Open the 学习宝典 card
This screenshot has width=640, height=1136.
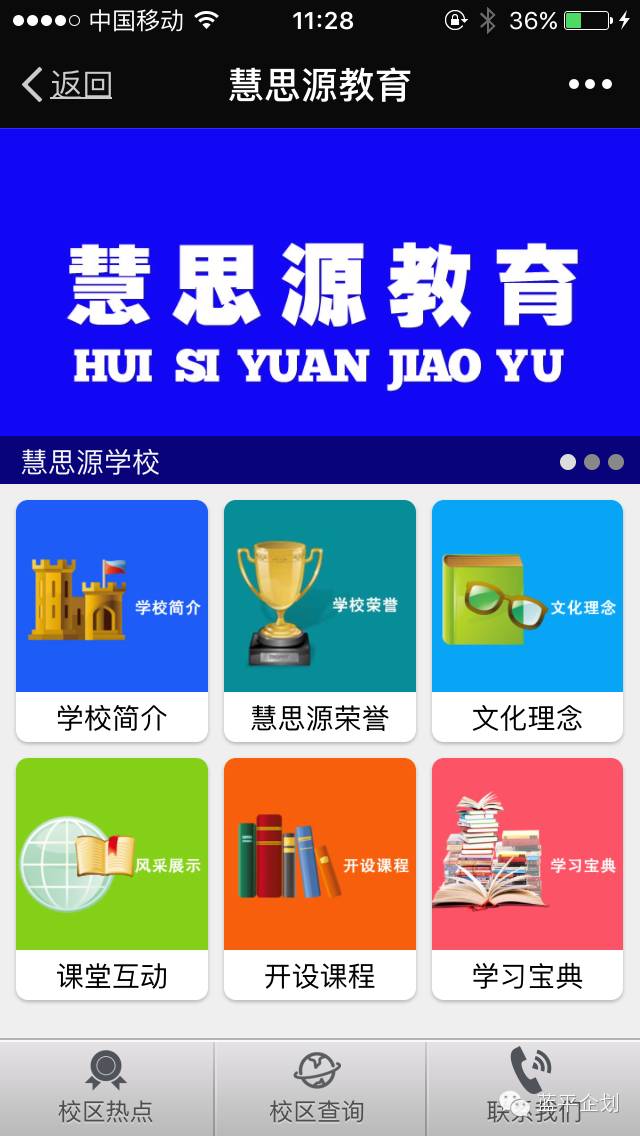pos(527,878)
